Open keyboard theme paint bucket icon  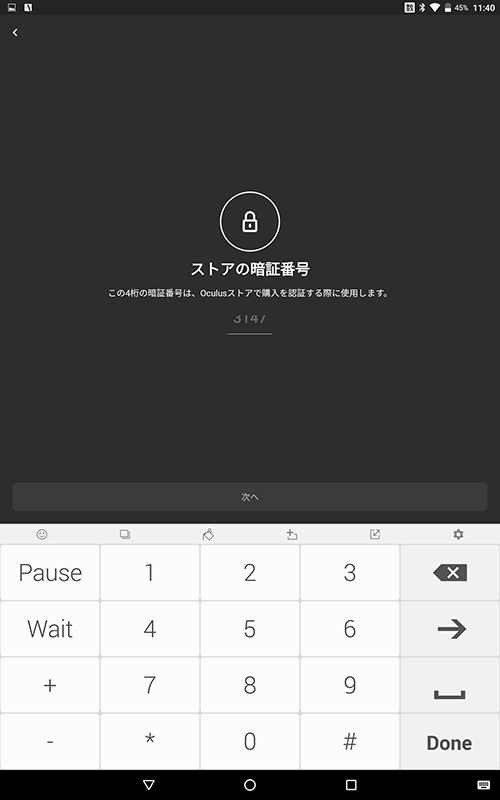(208, 534)
